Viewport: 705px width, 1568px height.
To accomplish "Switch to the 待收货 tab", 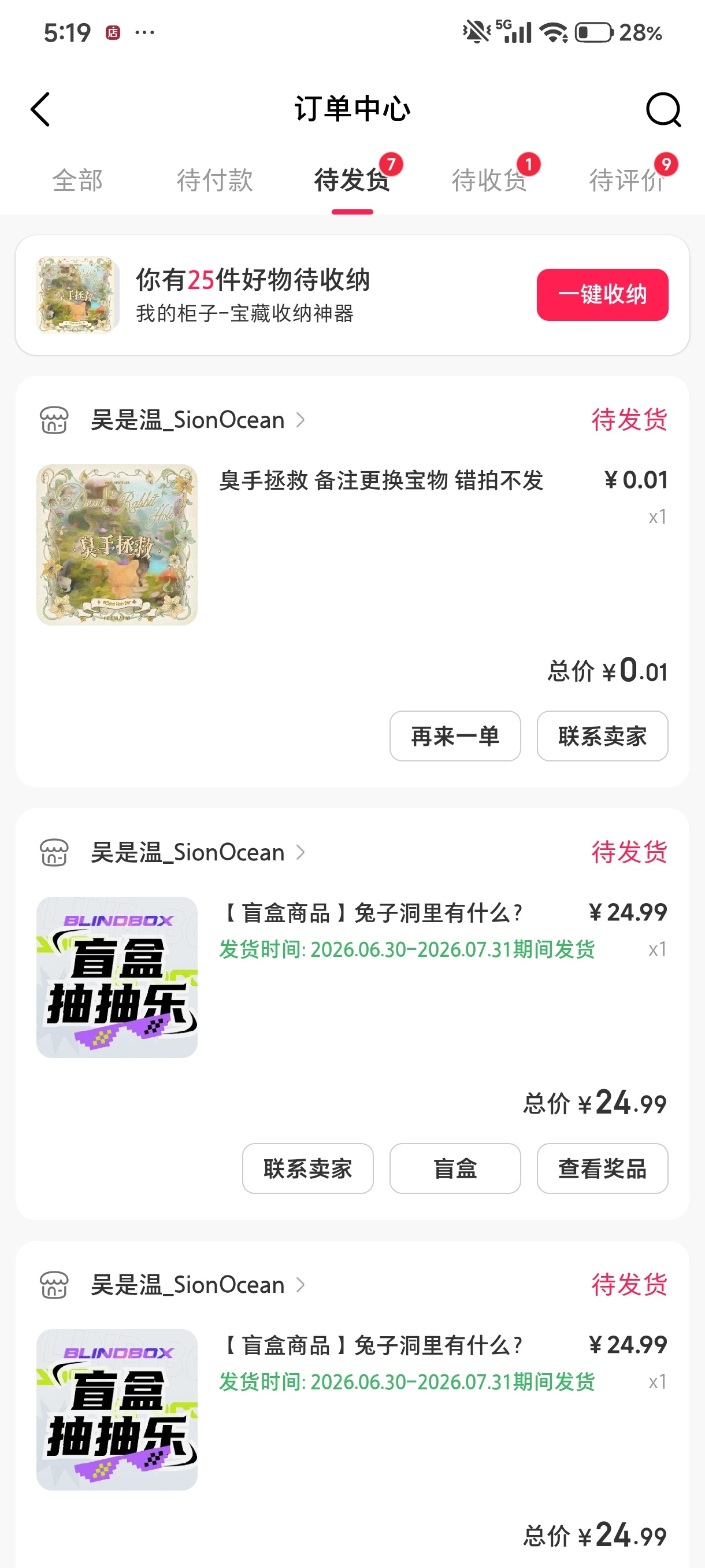I will [488, 181].
